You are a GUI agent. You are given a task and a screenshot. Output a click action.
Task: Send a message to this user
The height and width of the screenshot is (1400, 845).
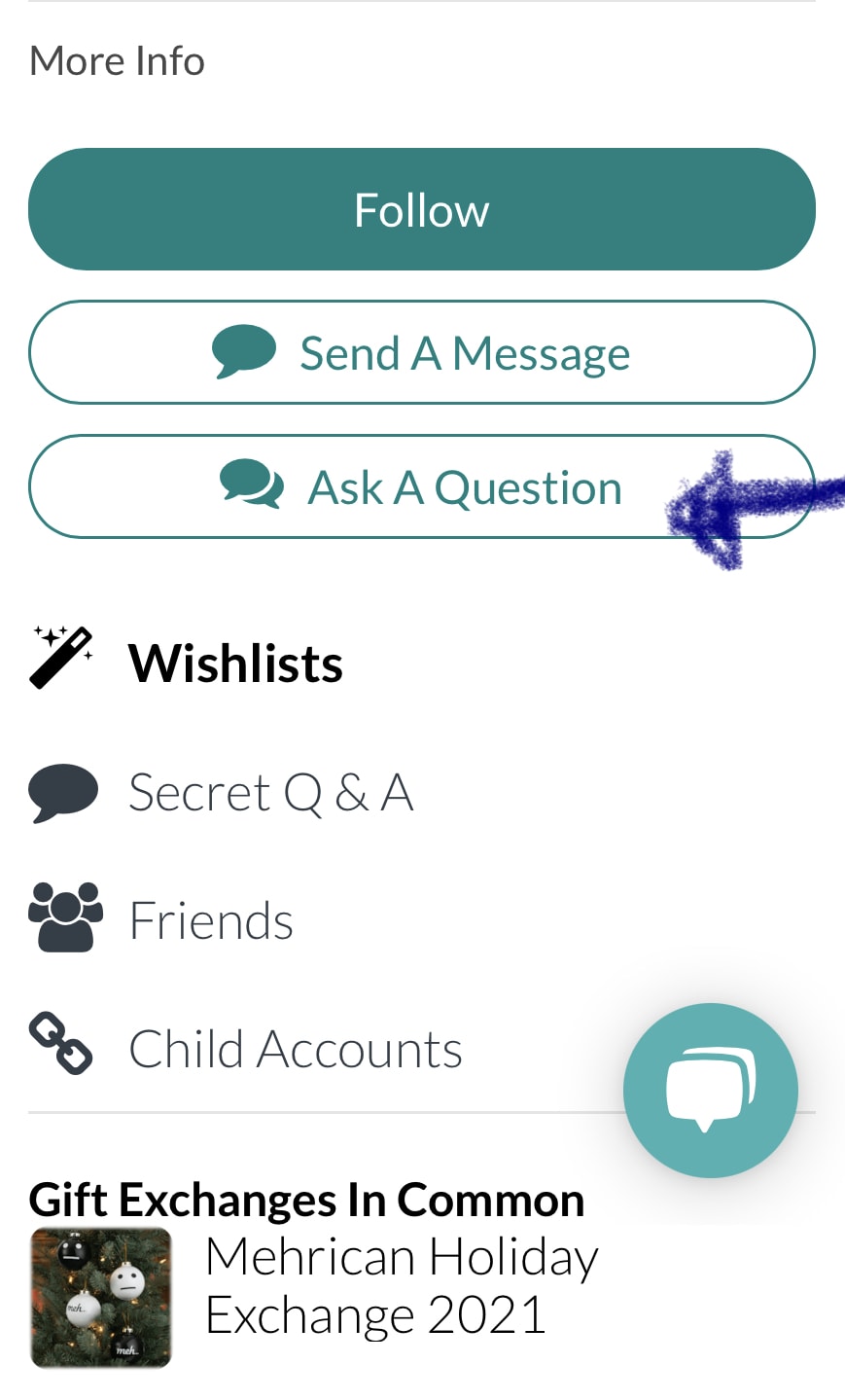point(421,352)
